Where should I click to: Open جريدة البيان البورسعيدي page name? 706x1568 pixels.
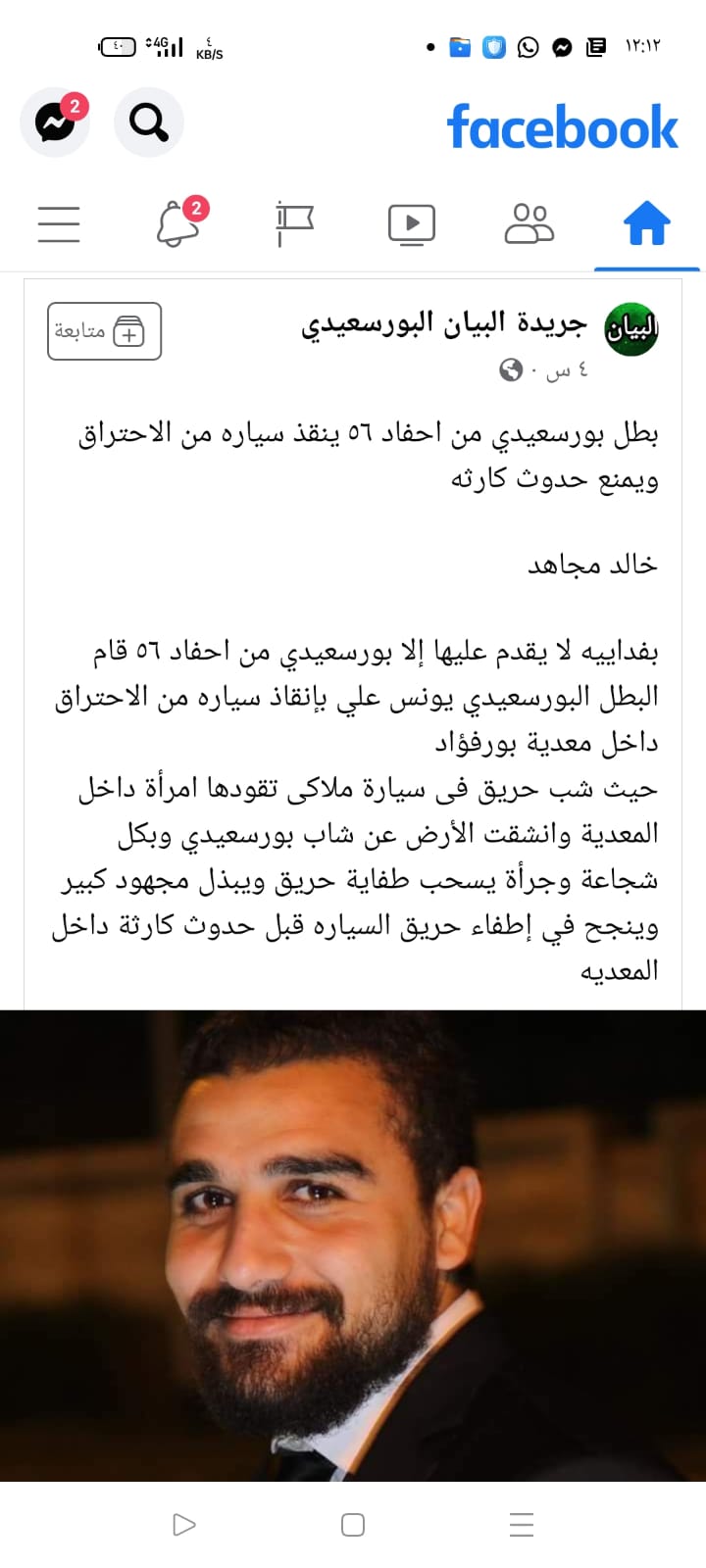[x=443, y=323]
